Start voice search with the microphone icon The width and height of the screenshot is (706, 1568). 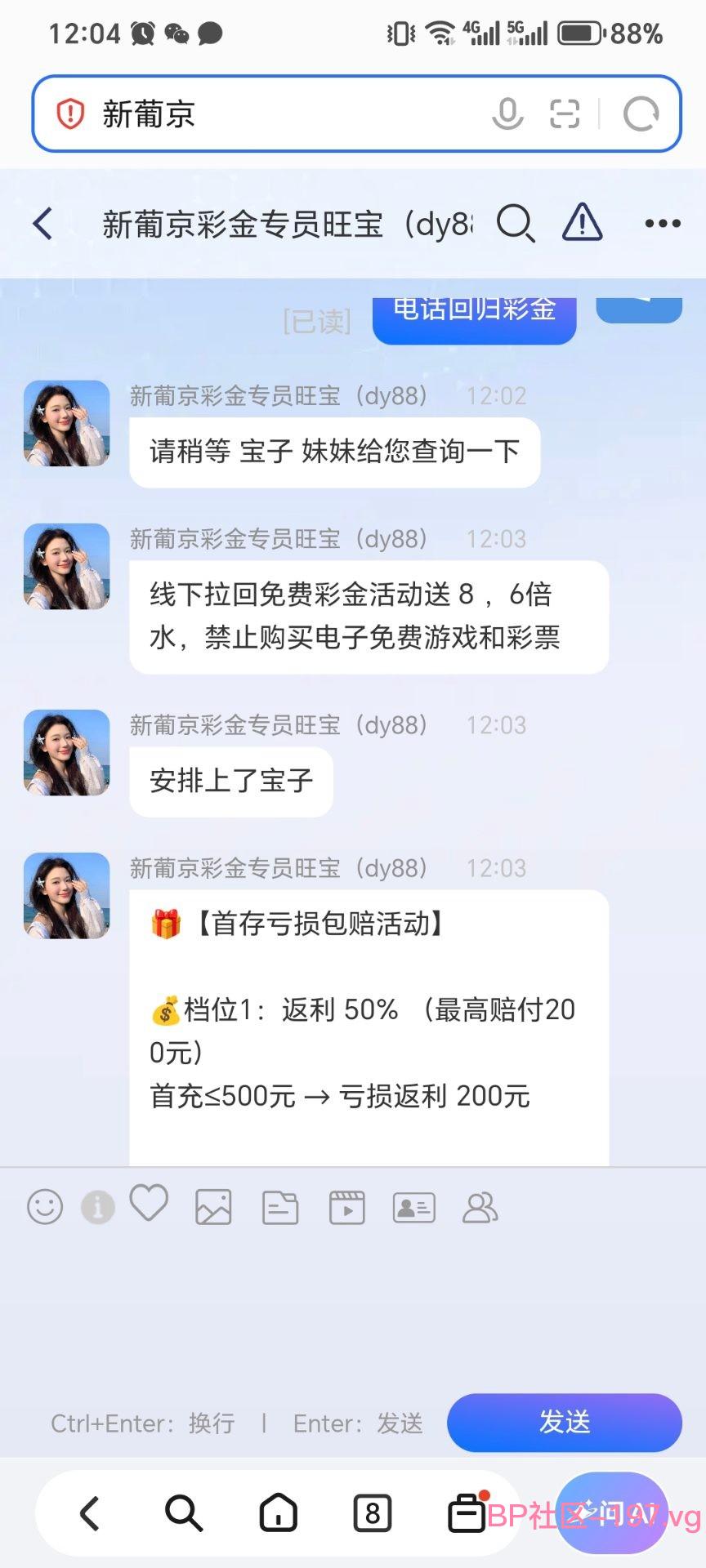[507, 114]
